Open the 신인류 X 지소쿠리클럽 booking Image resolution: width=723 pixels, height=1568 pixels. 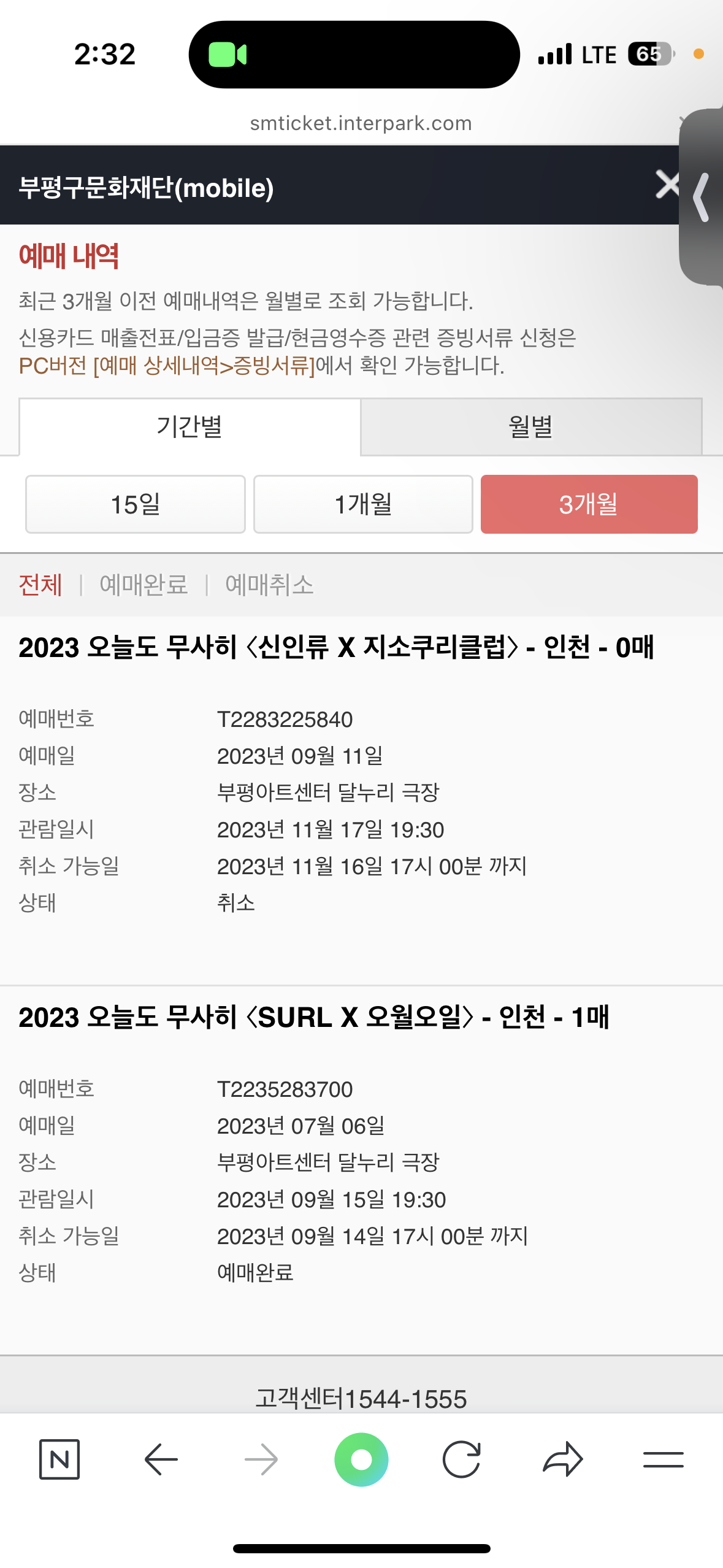336,648
